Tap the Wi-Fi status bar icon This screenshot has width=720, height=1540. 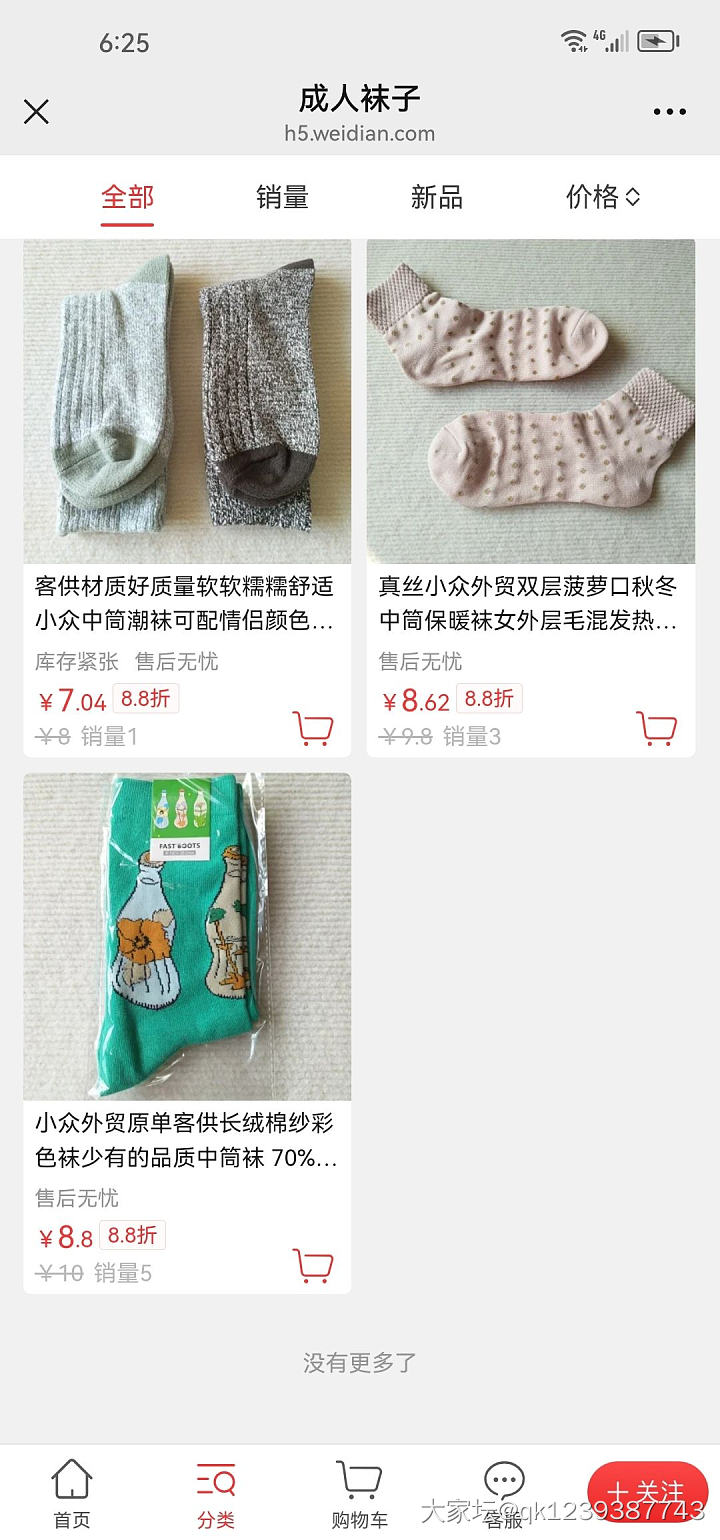572,42
